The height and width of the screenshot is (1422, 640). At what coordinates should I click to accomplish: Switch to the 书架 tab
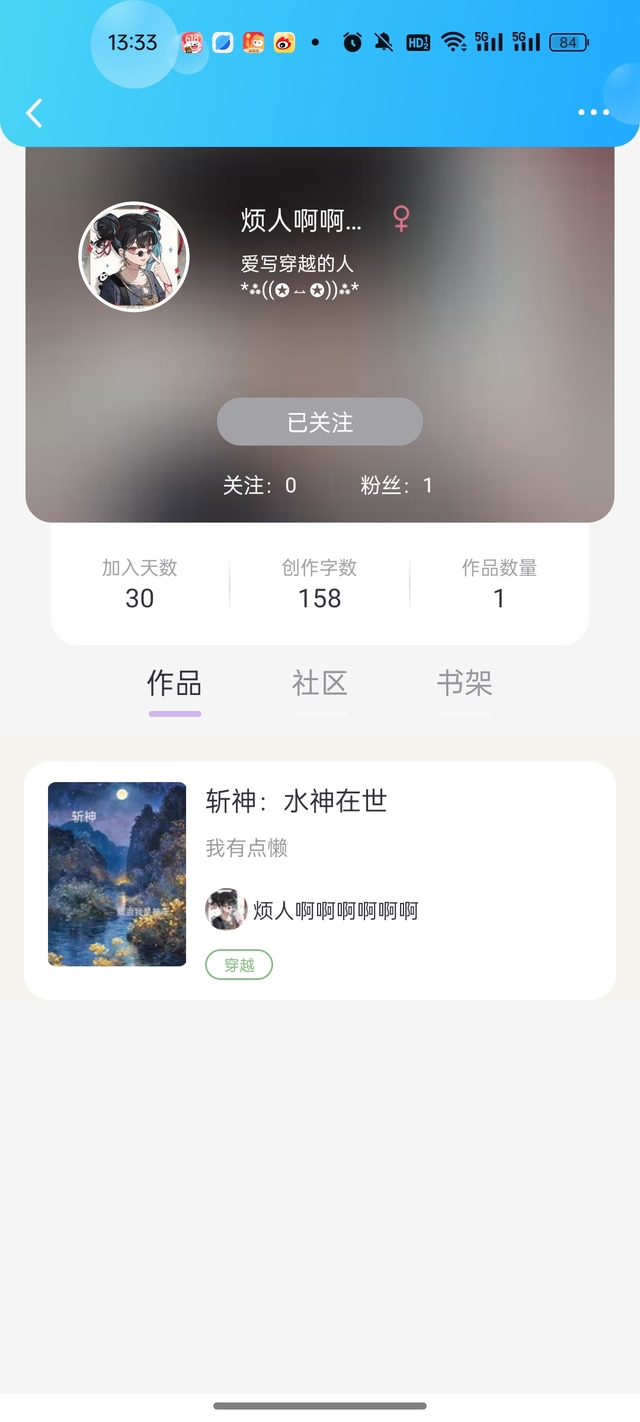(464, 684)
